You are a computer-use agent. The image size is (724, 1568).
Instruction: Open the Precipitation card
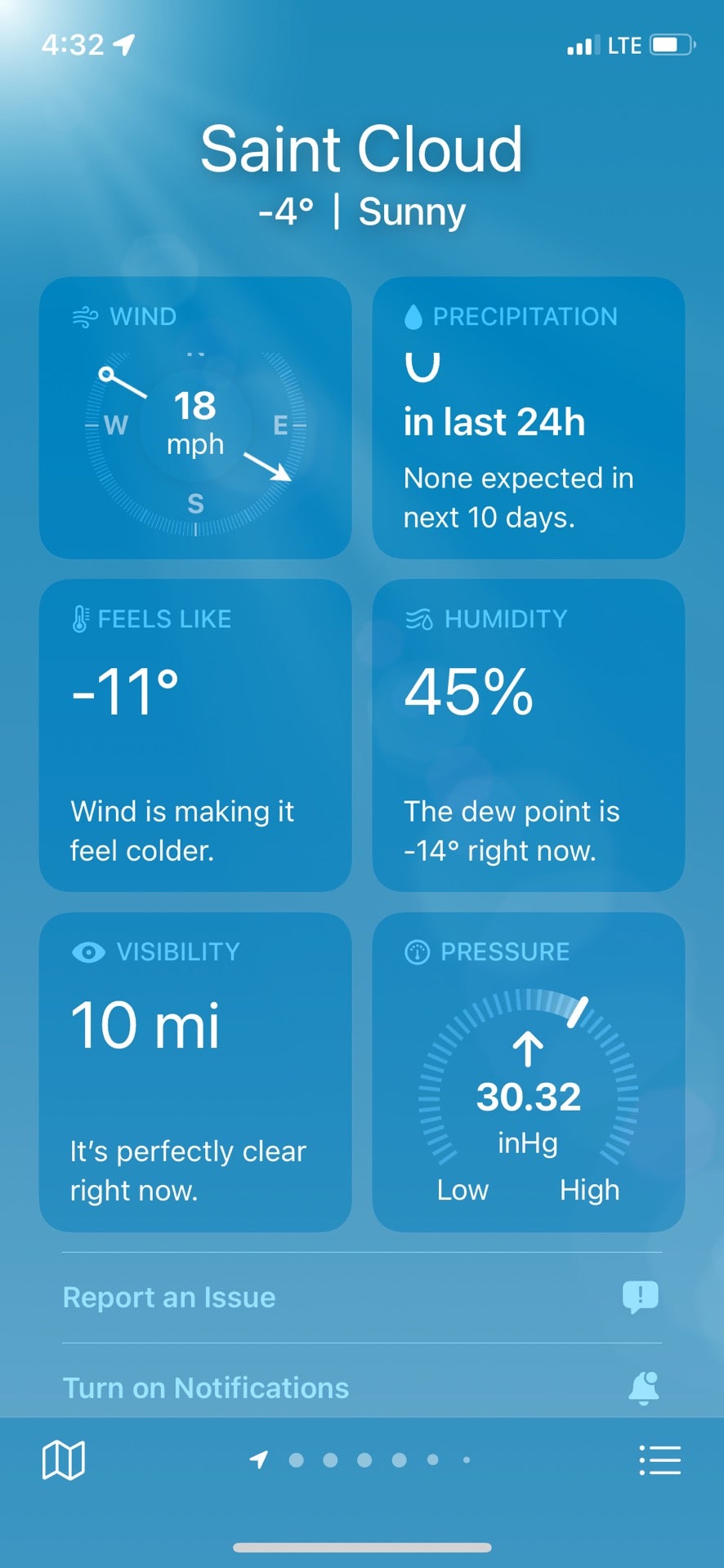click(528, 418)
